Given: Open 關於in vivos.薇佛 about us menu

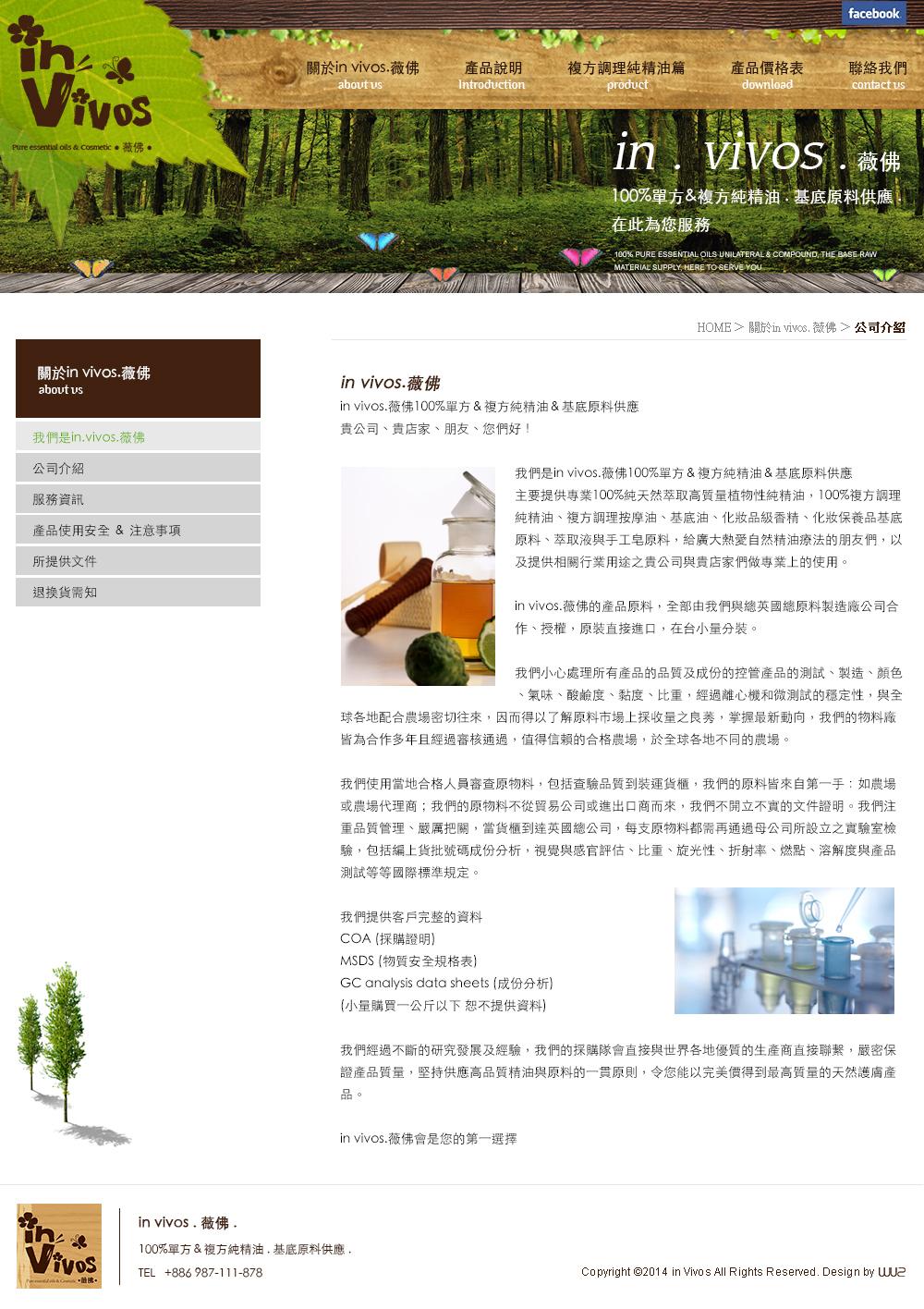Looking at the screenshot, I should click(x=362, y=75).
